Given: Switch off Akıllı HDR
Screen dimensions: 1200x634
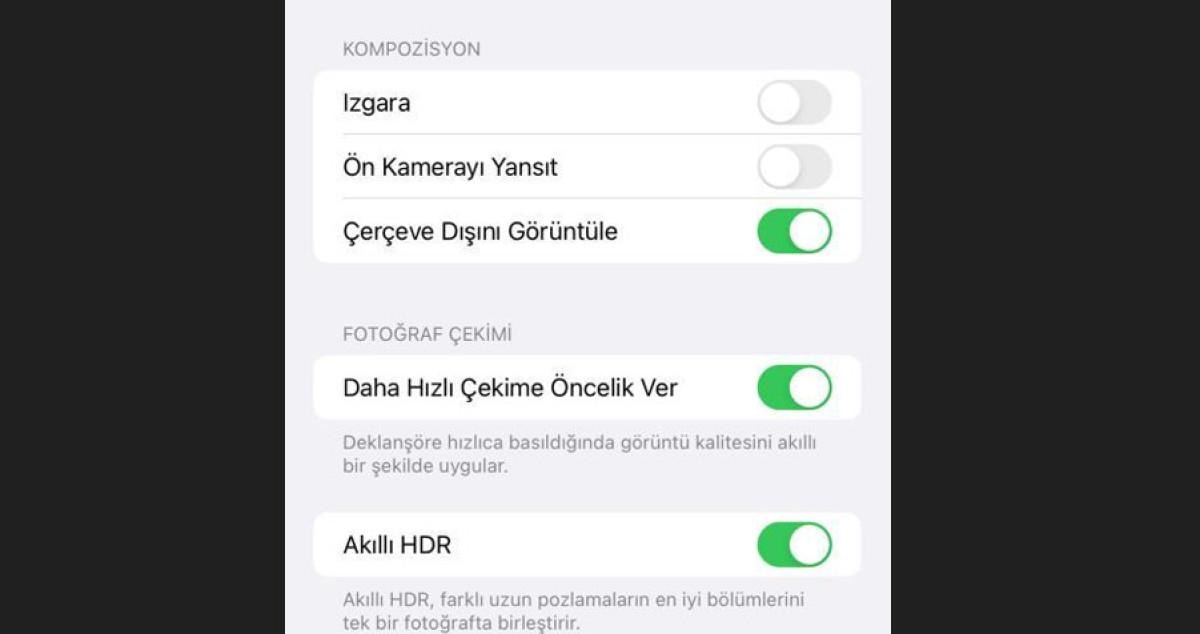Looking at the screenshot, I should (794, 545).
